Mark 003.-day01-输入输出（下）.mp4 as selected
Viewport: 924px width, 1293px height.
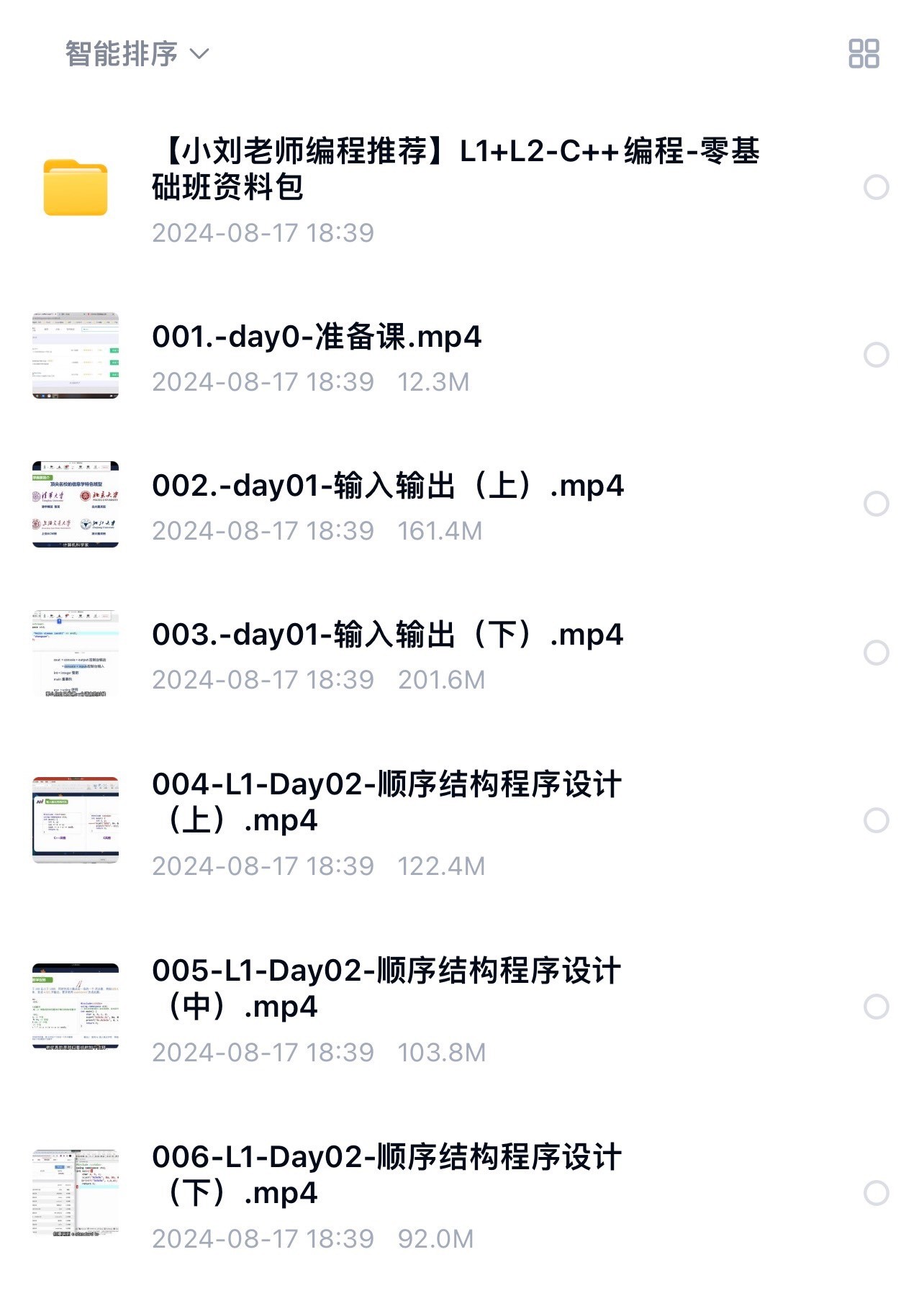coord(876,653)
